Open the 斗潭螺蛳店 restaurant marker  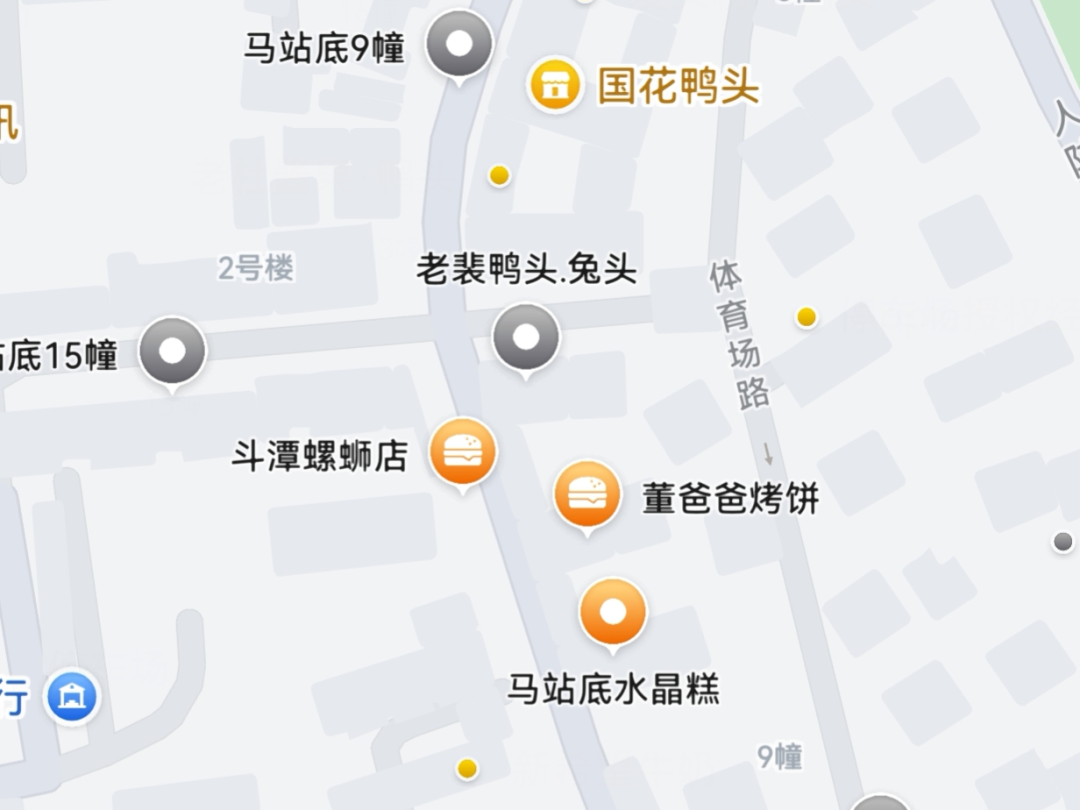(463, 453)
